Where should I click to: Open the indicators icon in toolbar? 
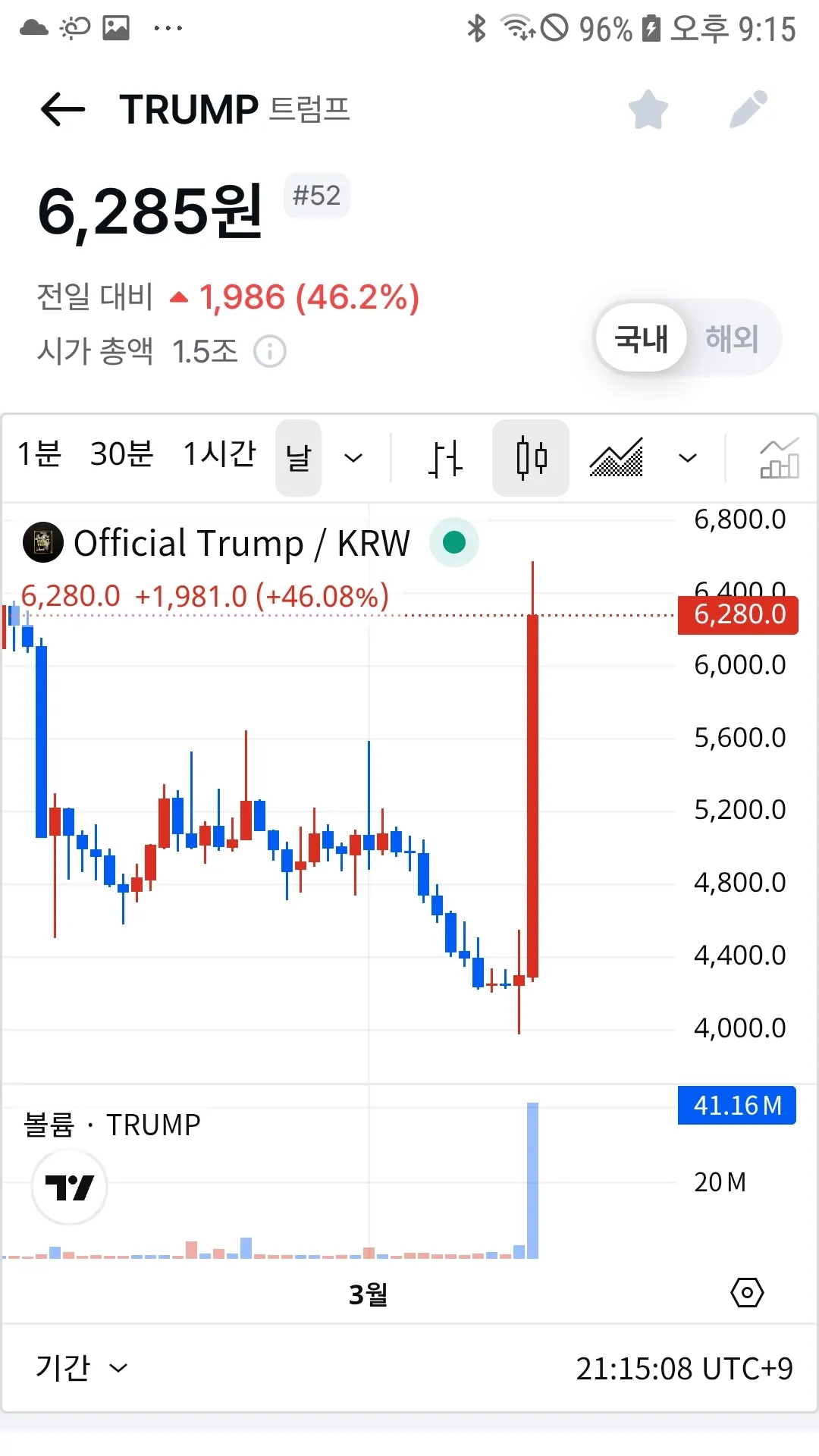[779, 458]
